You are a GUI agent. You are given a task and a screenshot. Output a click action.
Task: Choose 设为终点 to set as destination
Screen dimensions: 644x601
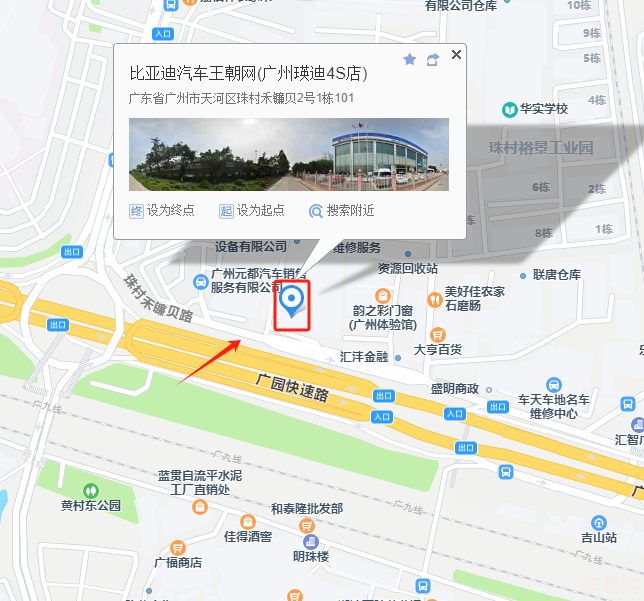164,211
